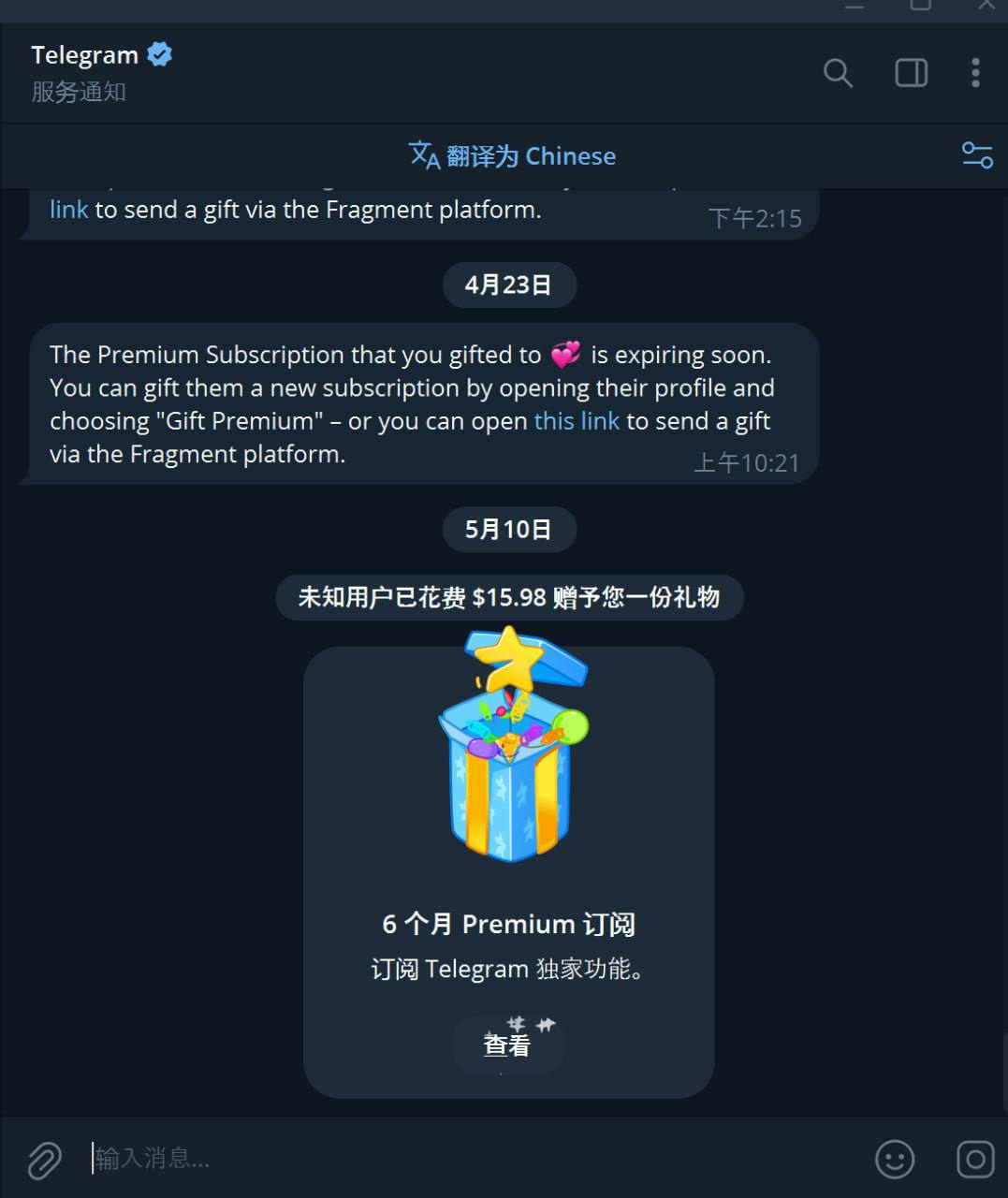Attach a file with the paperclip
1008x1198 pixels.
tap(44, 1160)
